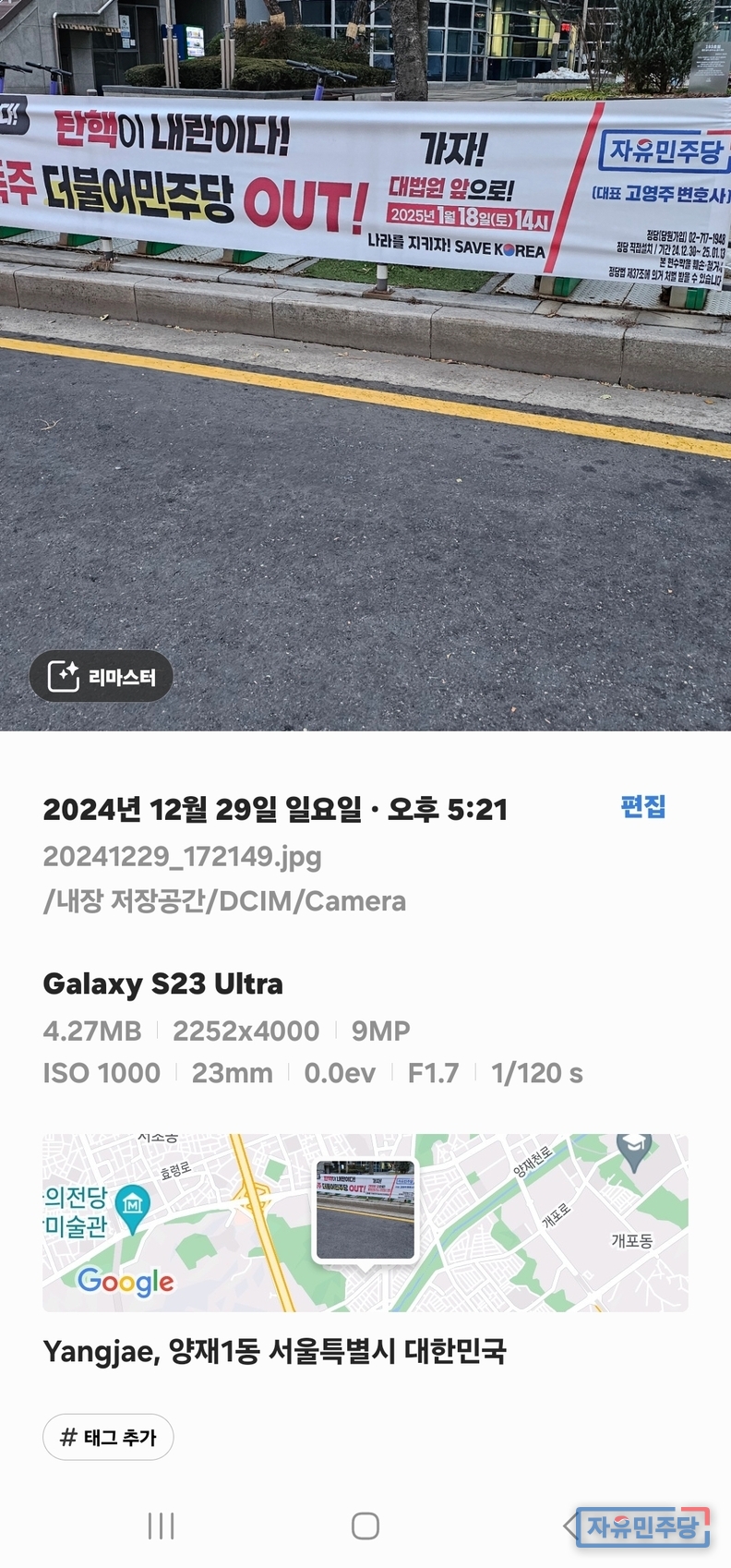Open the Yangjae location map
The image size is (731, 1568).
365,1222
